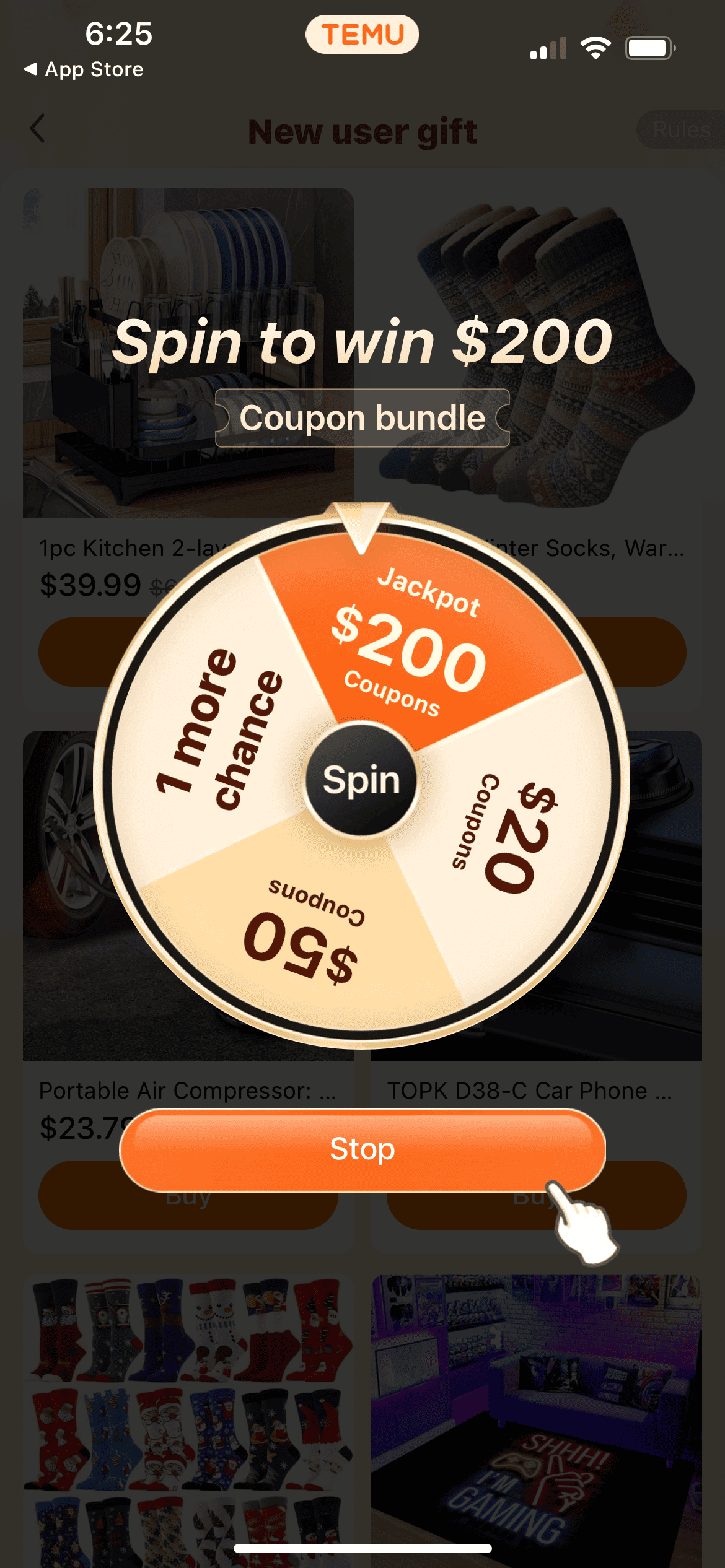Image resolution: width=725 pixels, height=1568 pixels.
Task: Return to the App Store
Action: [x=84, y=69]
